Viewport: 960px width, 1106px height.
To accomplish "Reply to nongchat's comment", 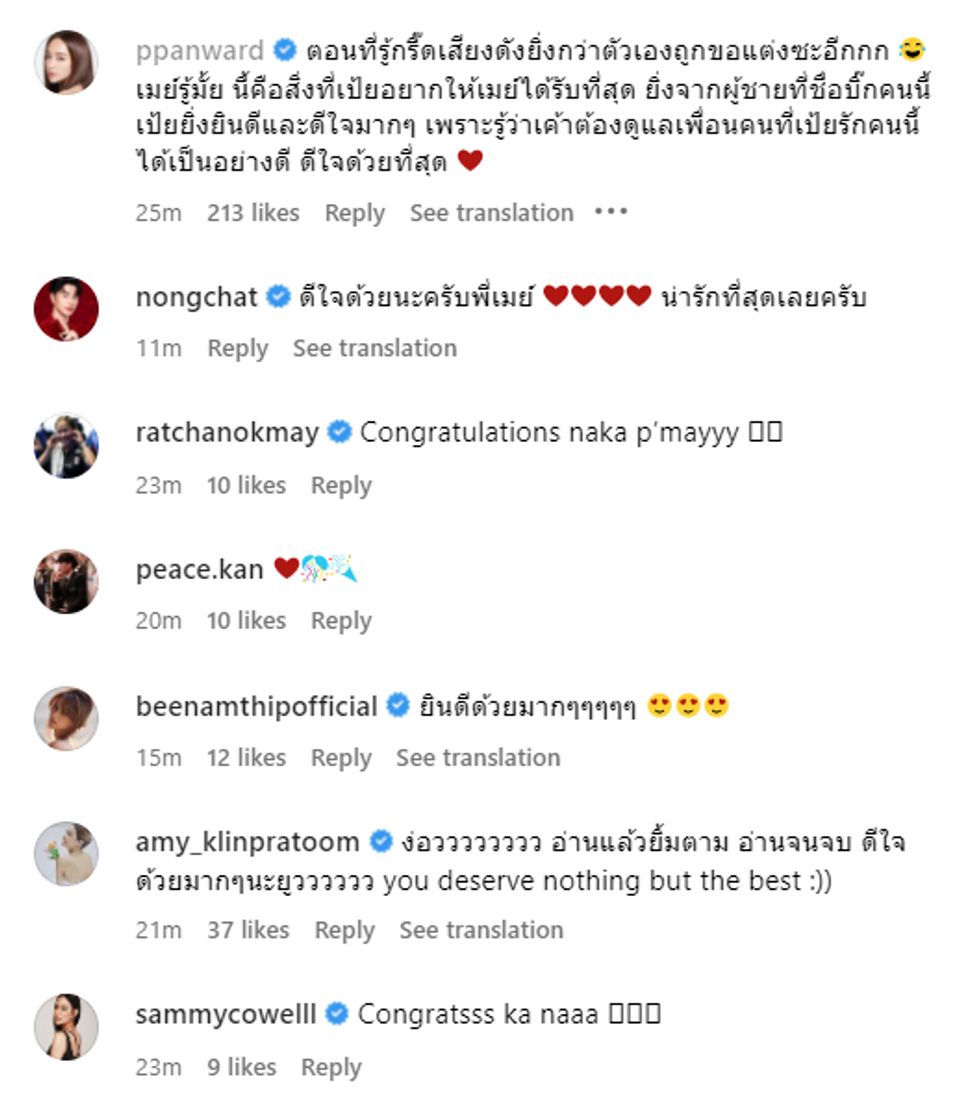I will 237,348.
